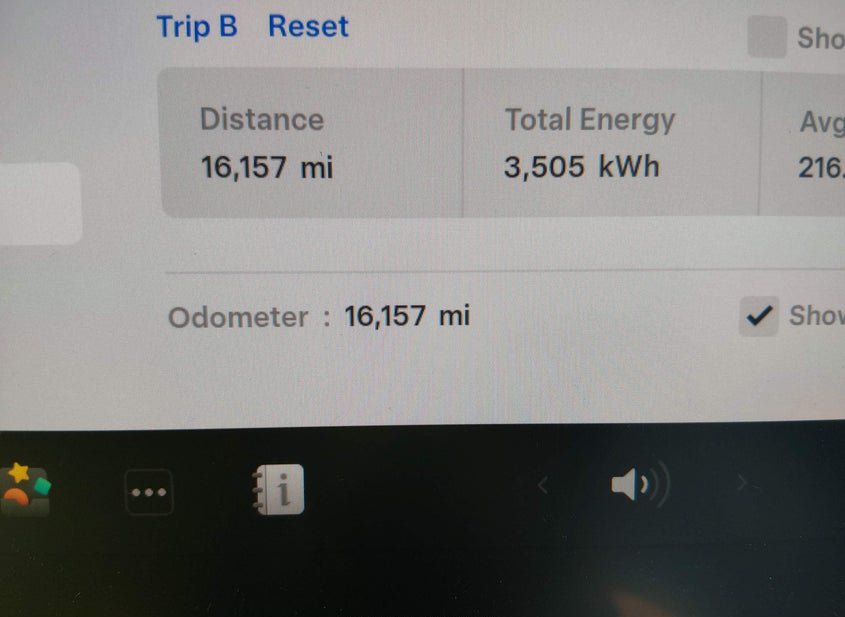Image resolution: width=845 pixels, height=617 pixels.
Task: Tap the speaker volume icon
Action: tap(638, 486)
